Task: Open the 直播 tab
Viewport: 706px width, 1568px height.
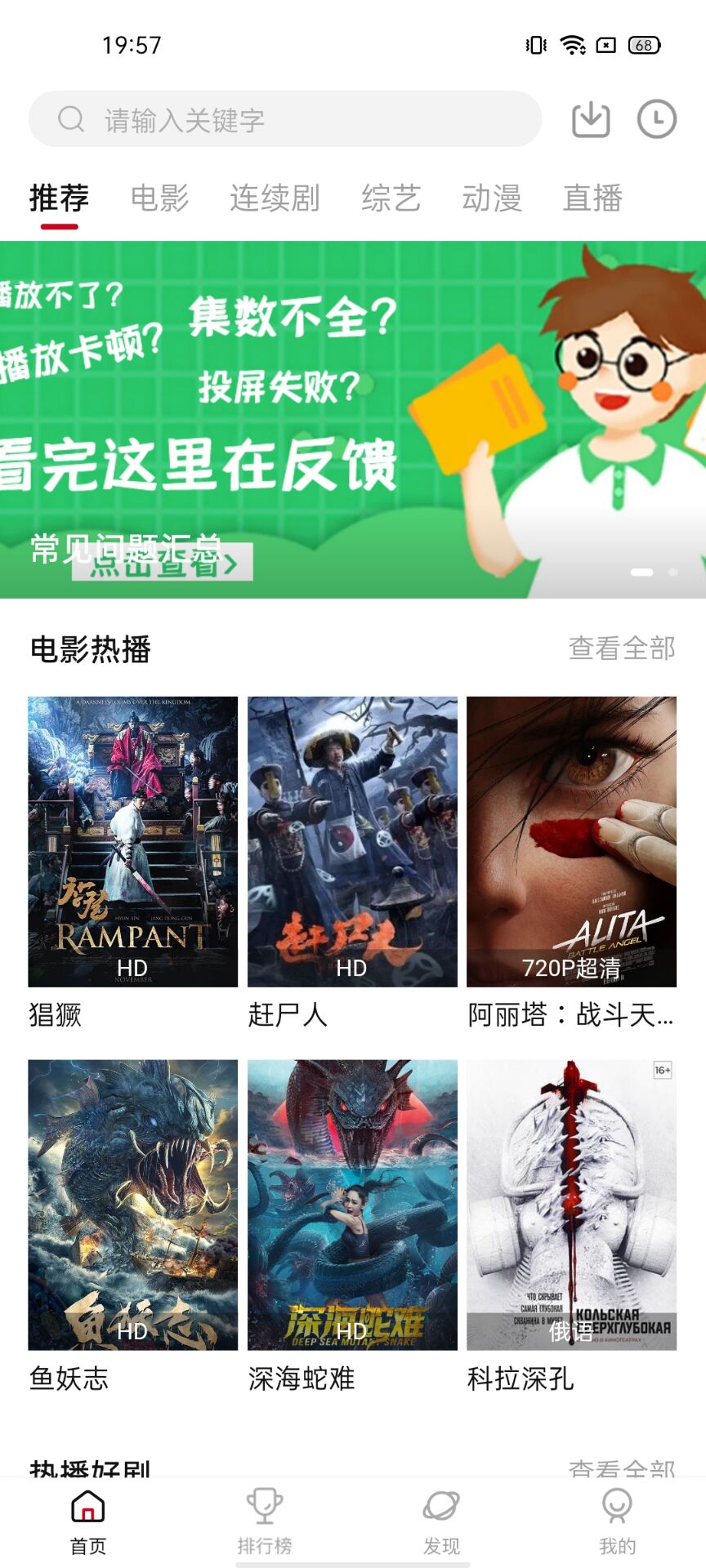Action: coord(592,198)
